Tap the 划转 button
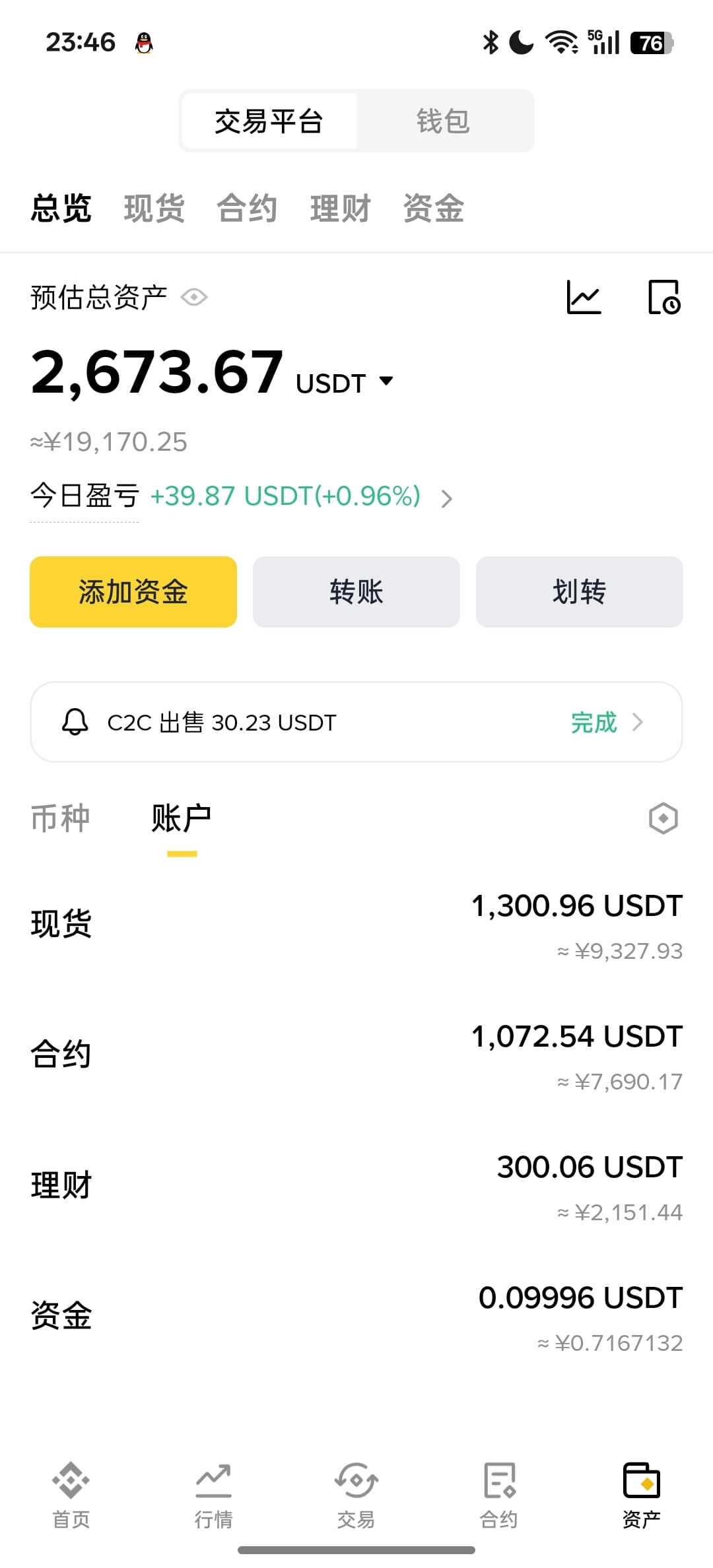 point(580,592)
